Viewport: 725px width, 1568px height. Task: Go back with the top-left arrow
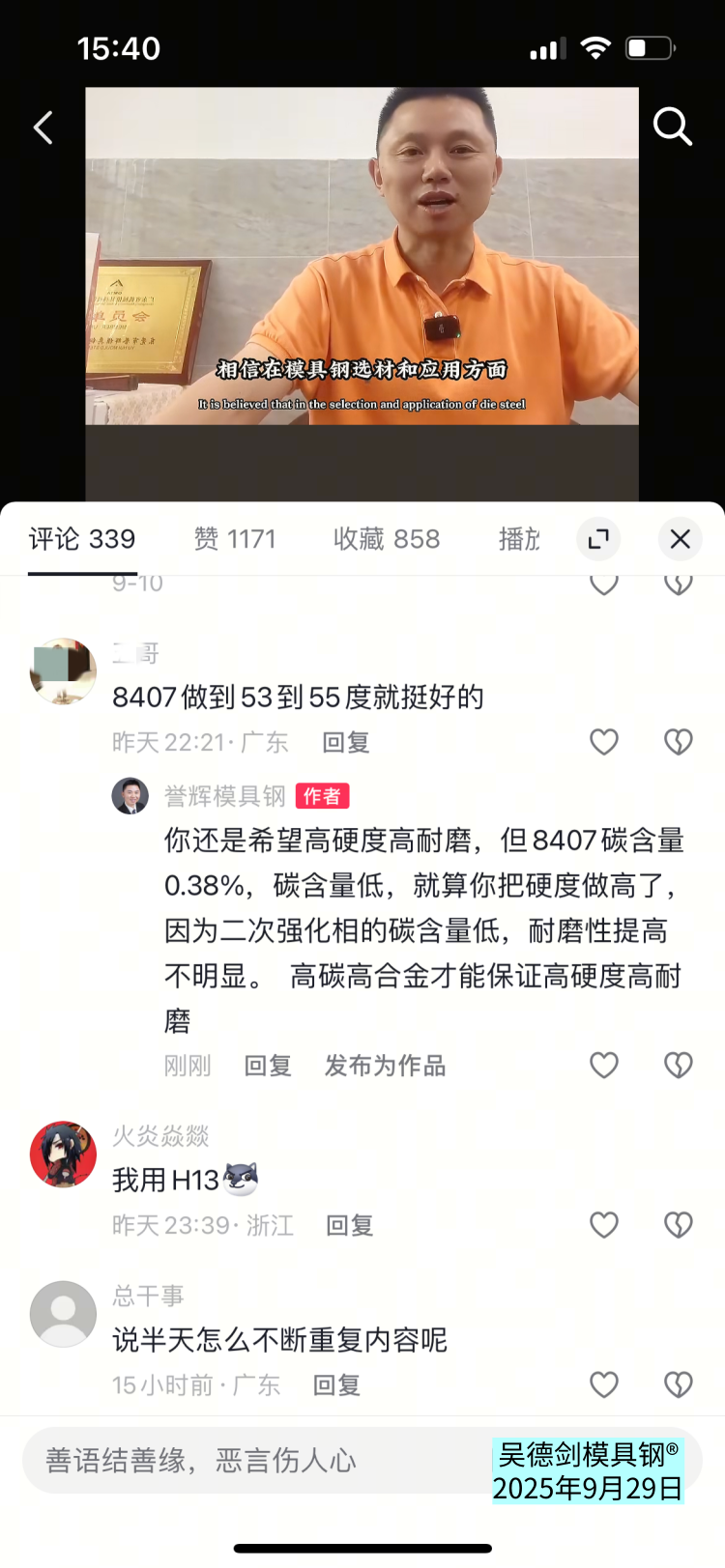pos(43,128)
